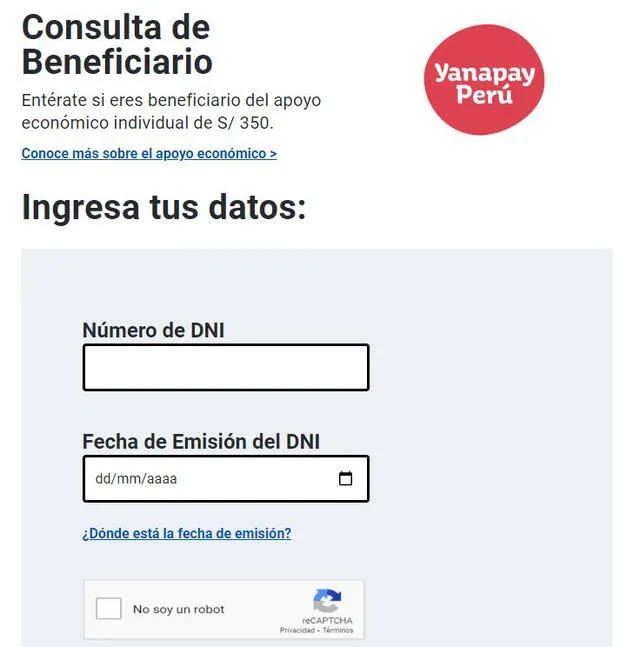Select the Fecha de Emisión del DNI field
This screenshot has width=640, height=647.
(x=200, y=479)
